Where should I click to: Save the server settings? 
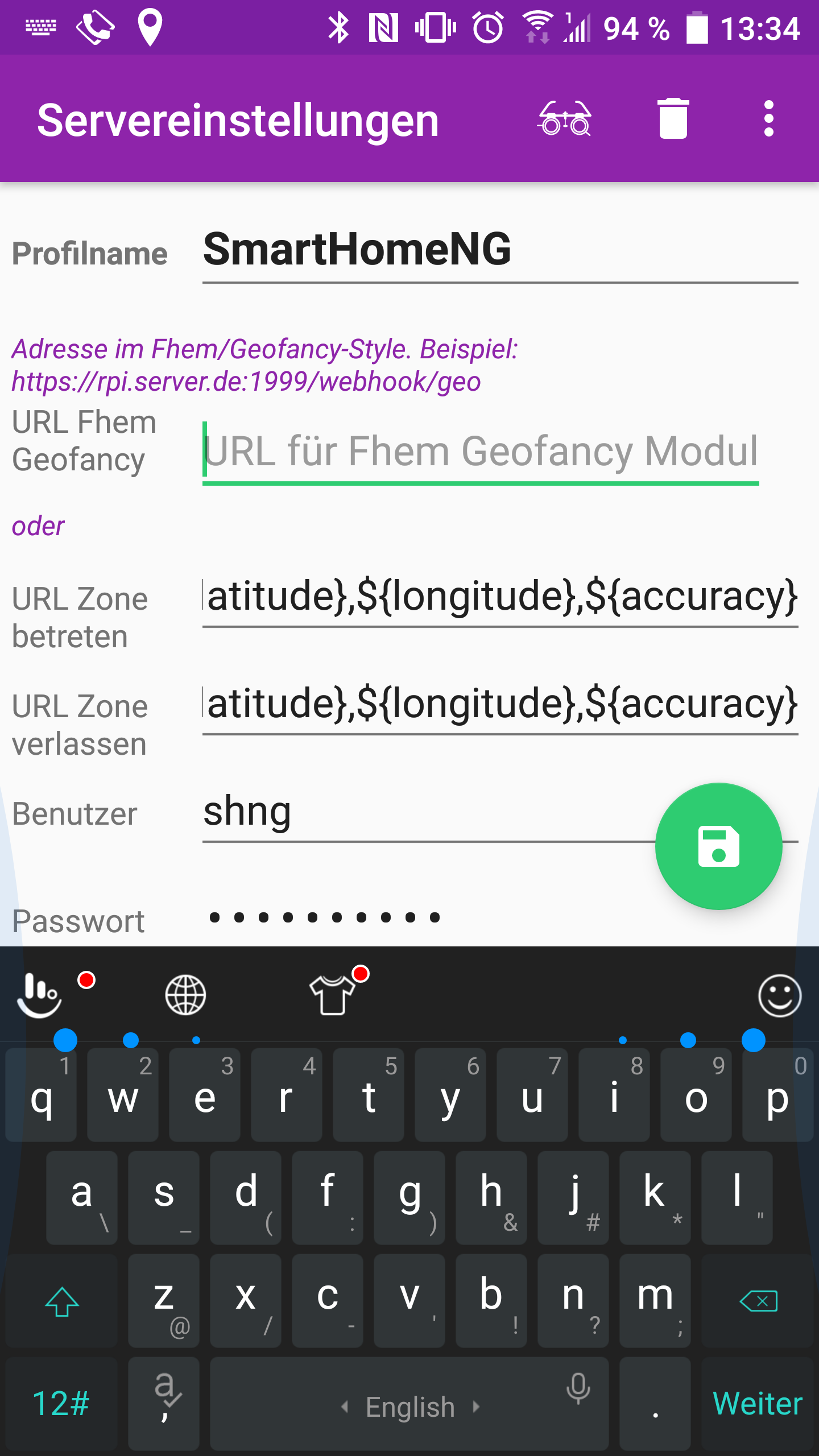(x=718, y=846)
